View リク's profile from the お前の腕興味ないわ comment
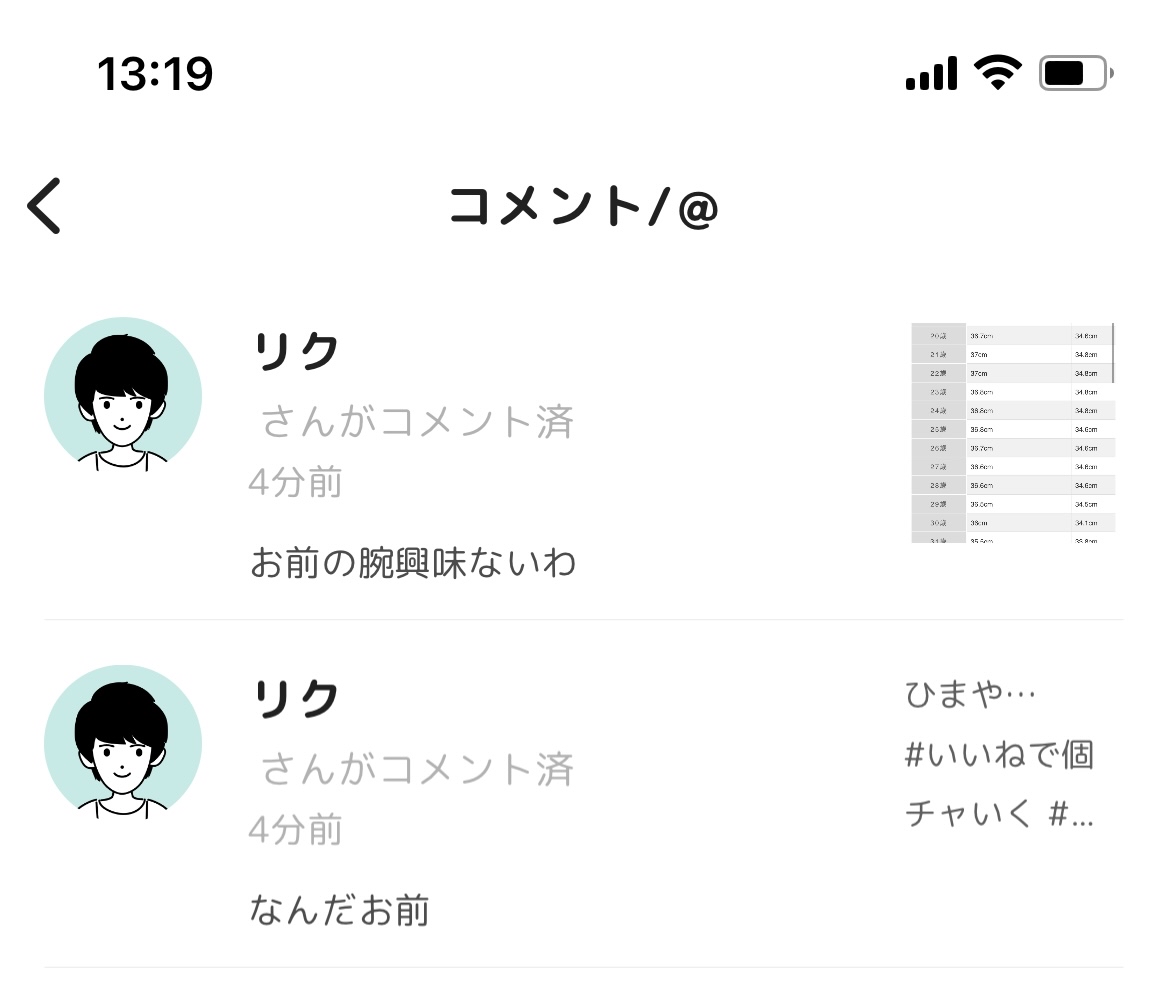The width and height of the screenshot is (1169, 990). 123,396
